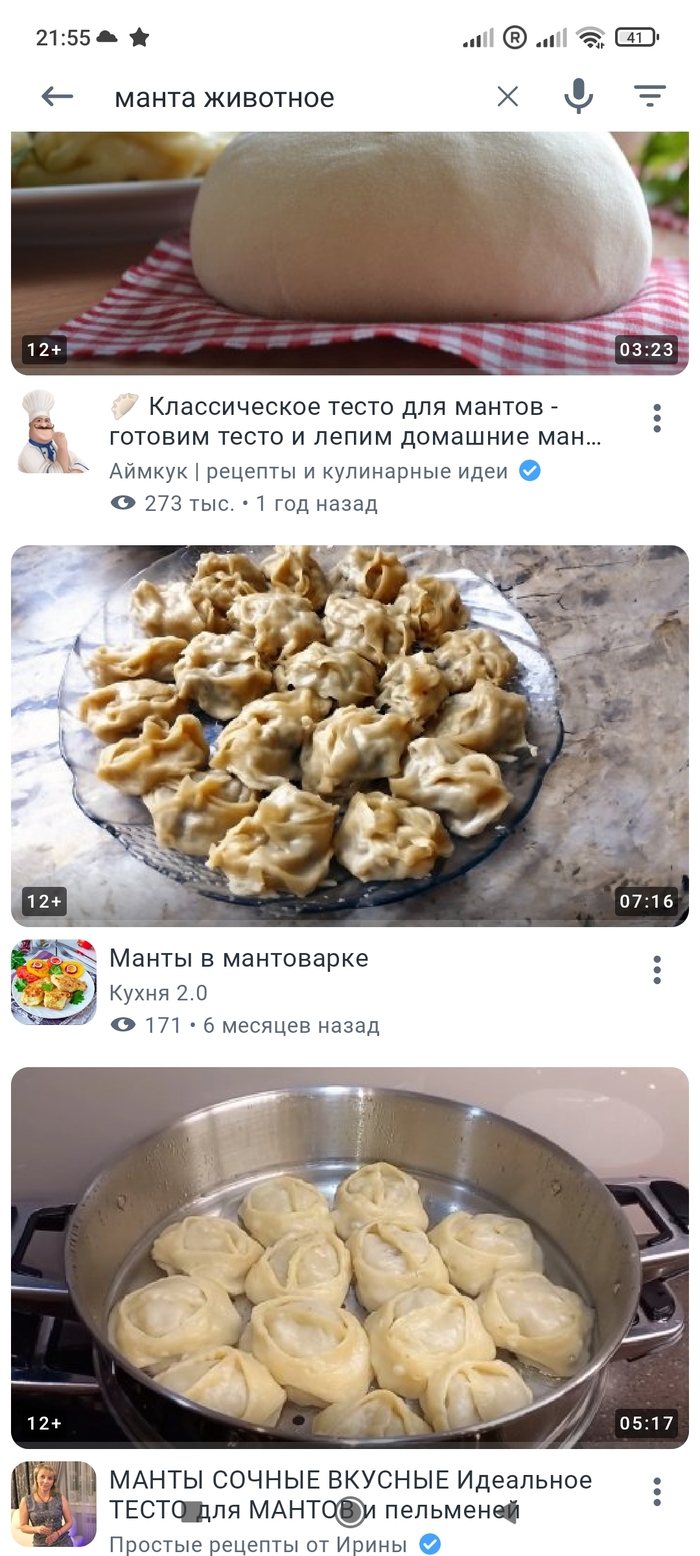
Task: Play the «Манты в мантоварке» video
Action: 350,735
